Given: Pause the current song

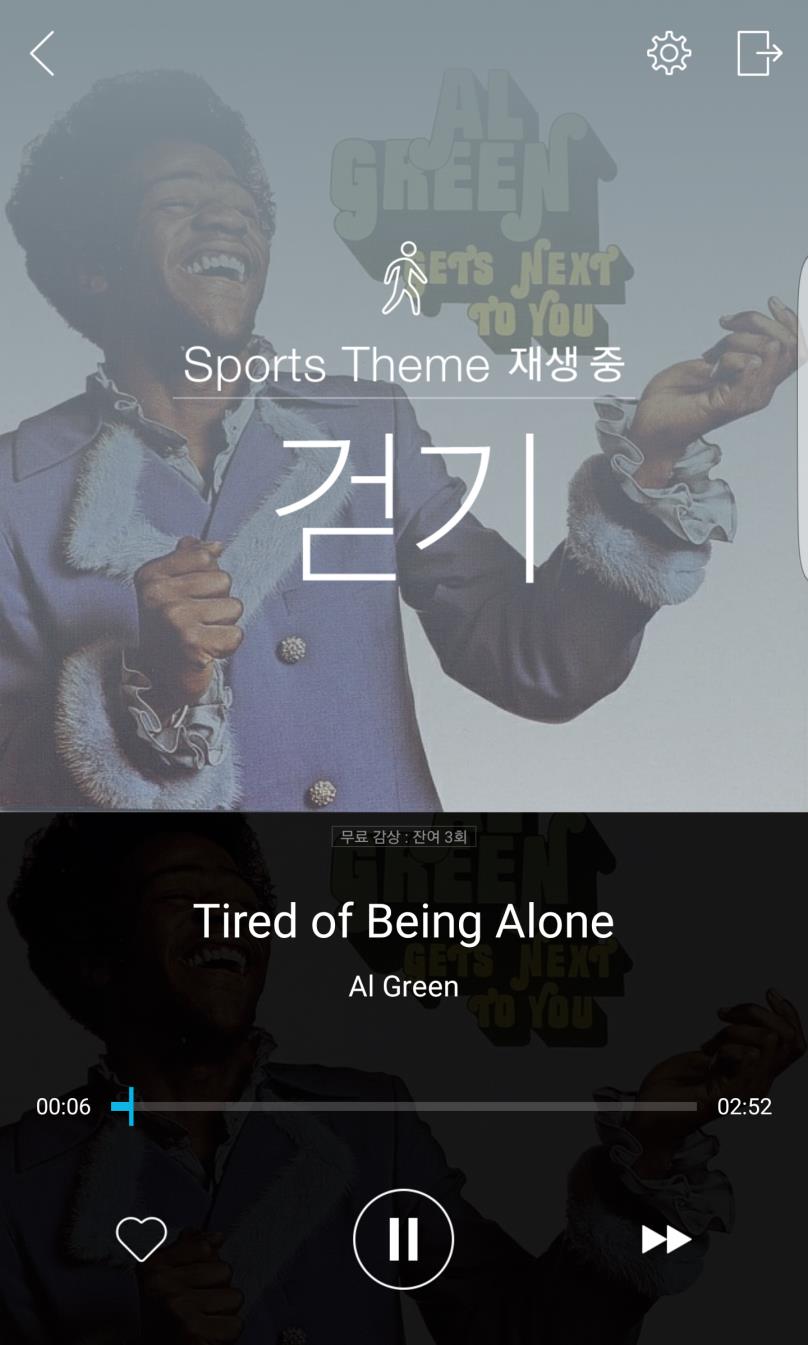Looking at the screenshot, I should click(x=403, y=1239).
